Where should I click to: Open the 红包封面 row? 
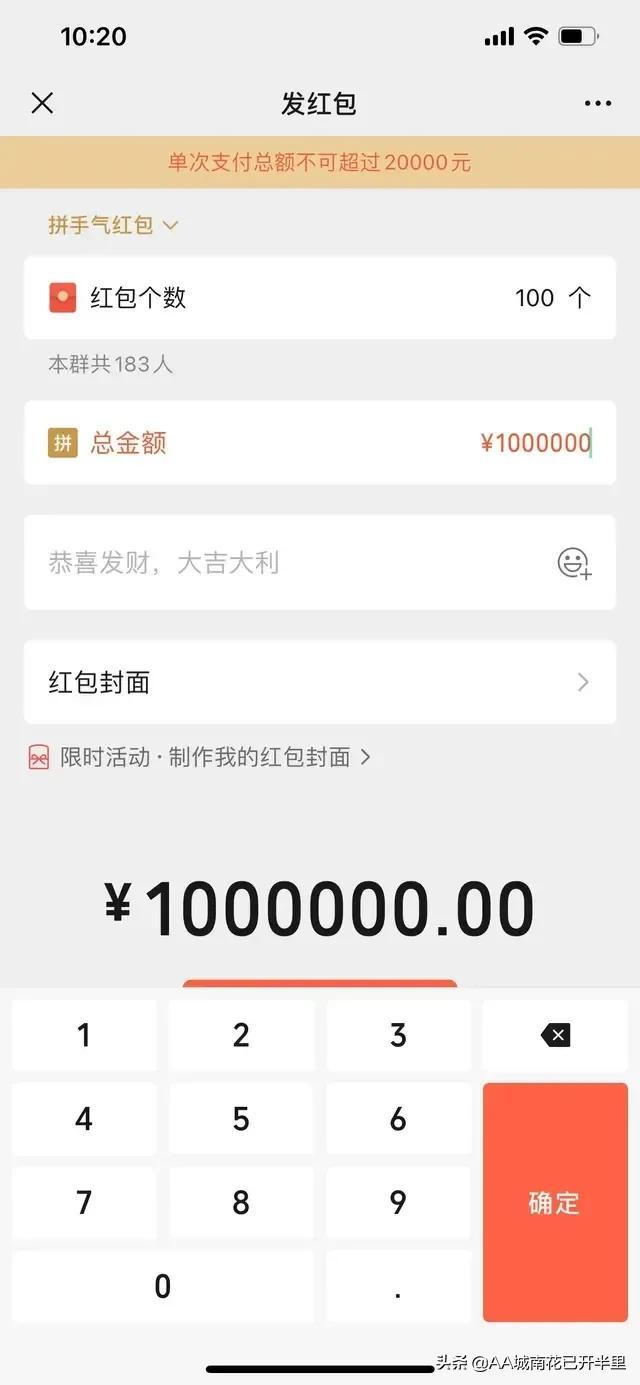tap(320, 682)
